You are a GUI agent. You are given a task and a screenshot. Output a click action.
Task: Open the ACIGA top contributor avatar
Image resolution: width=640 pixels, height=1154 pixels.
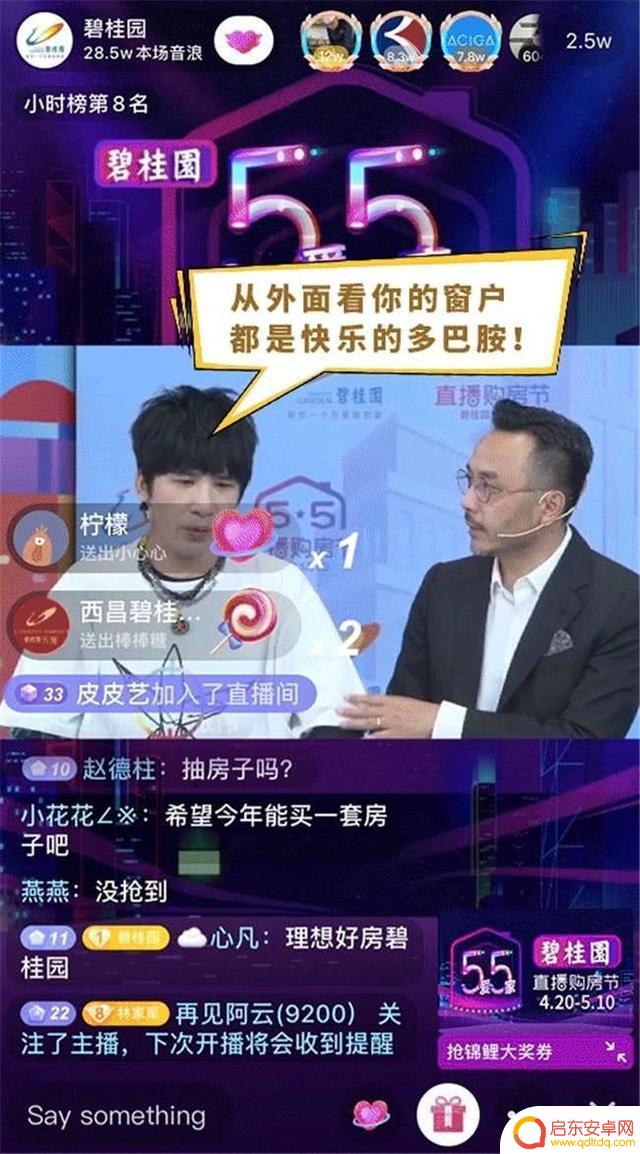coord(465,39)
